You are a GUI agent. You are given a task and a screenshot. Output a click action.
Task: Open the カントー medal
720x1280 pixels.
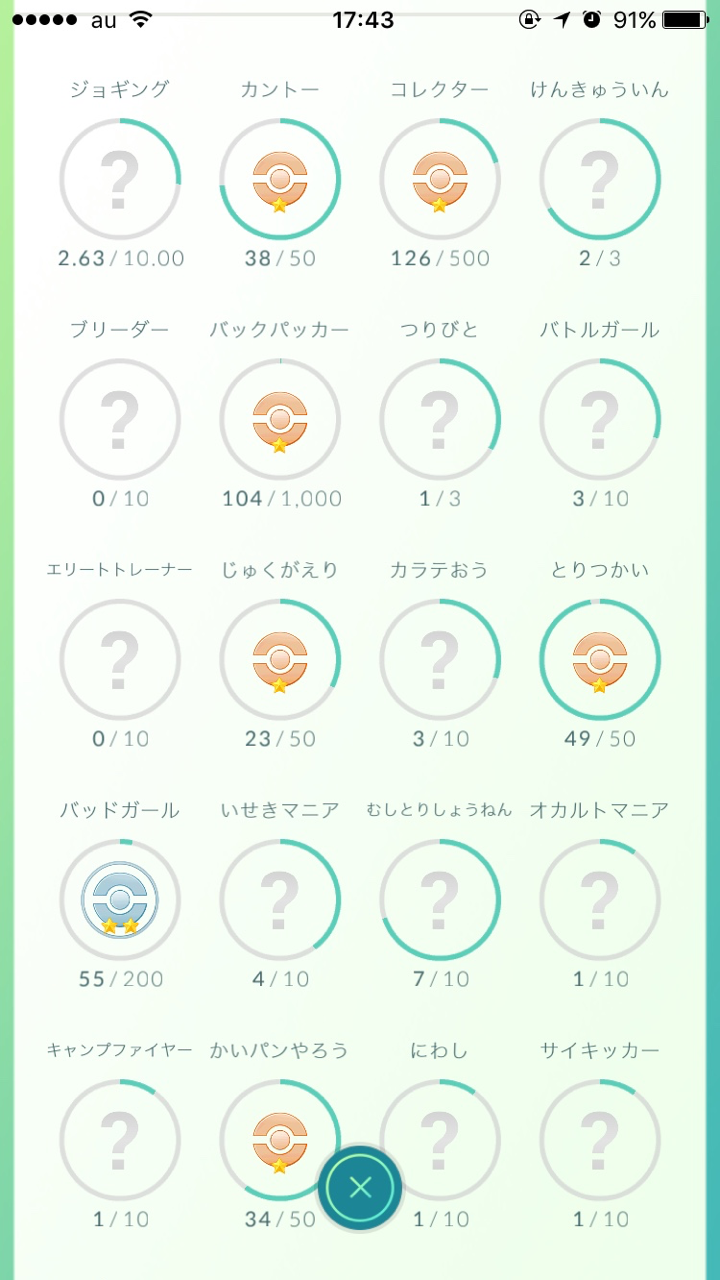[280, 180]
